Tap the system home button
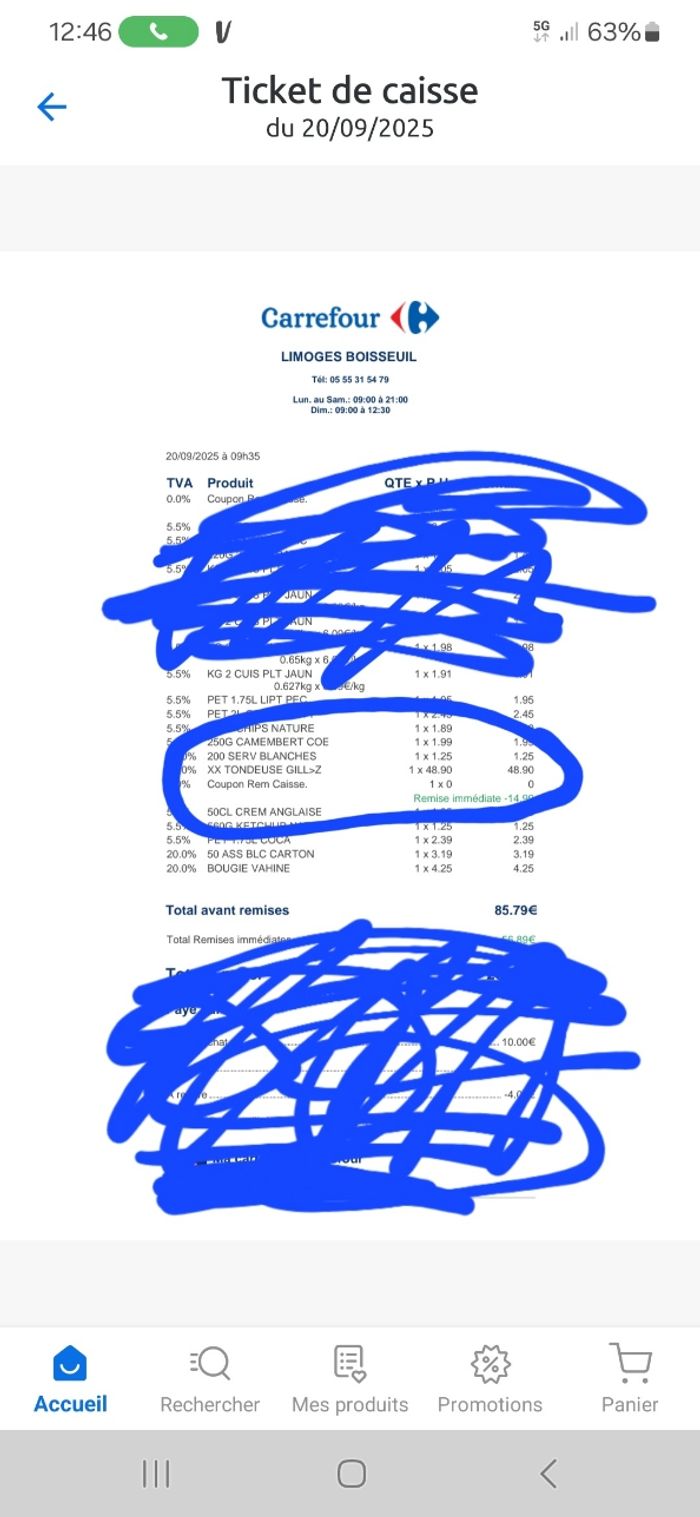This screenshot has height=1517, width=700. (351, 1473)
